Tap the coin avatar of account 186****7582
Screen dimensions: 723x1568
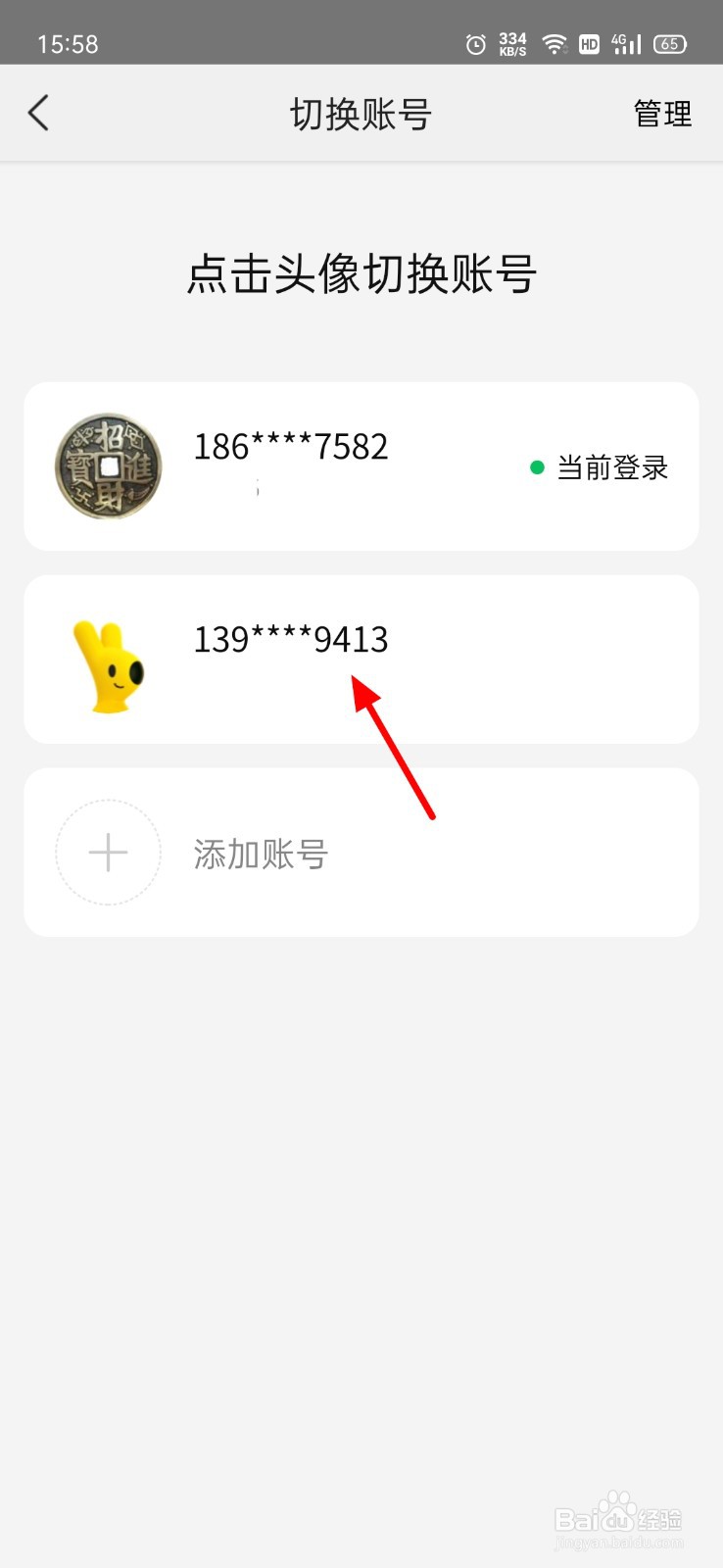tap(108, 466)
